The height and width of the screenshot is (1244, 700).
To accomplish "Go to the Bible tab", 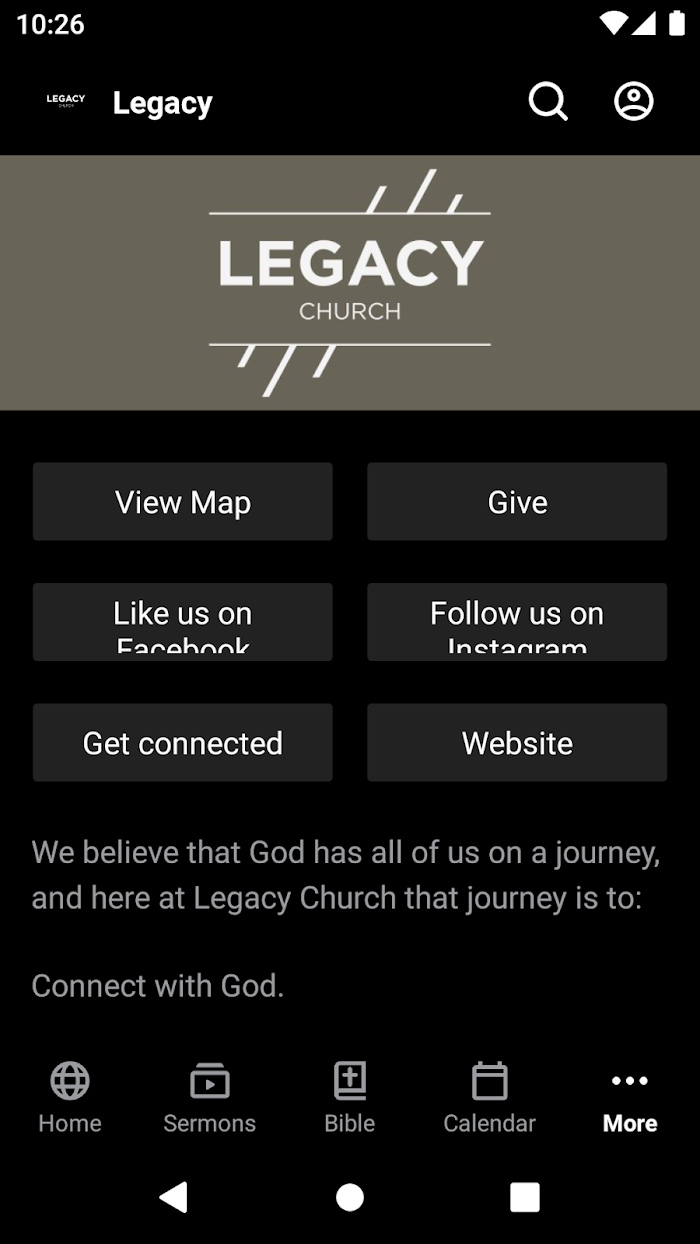I will pos(350,1098).
